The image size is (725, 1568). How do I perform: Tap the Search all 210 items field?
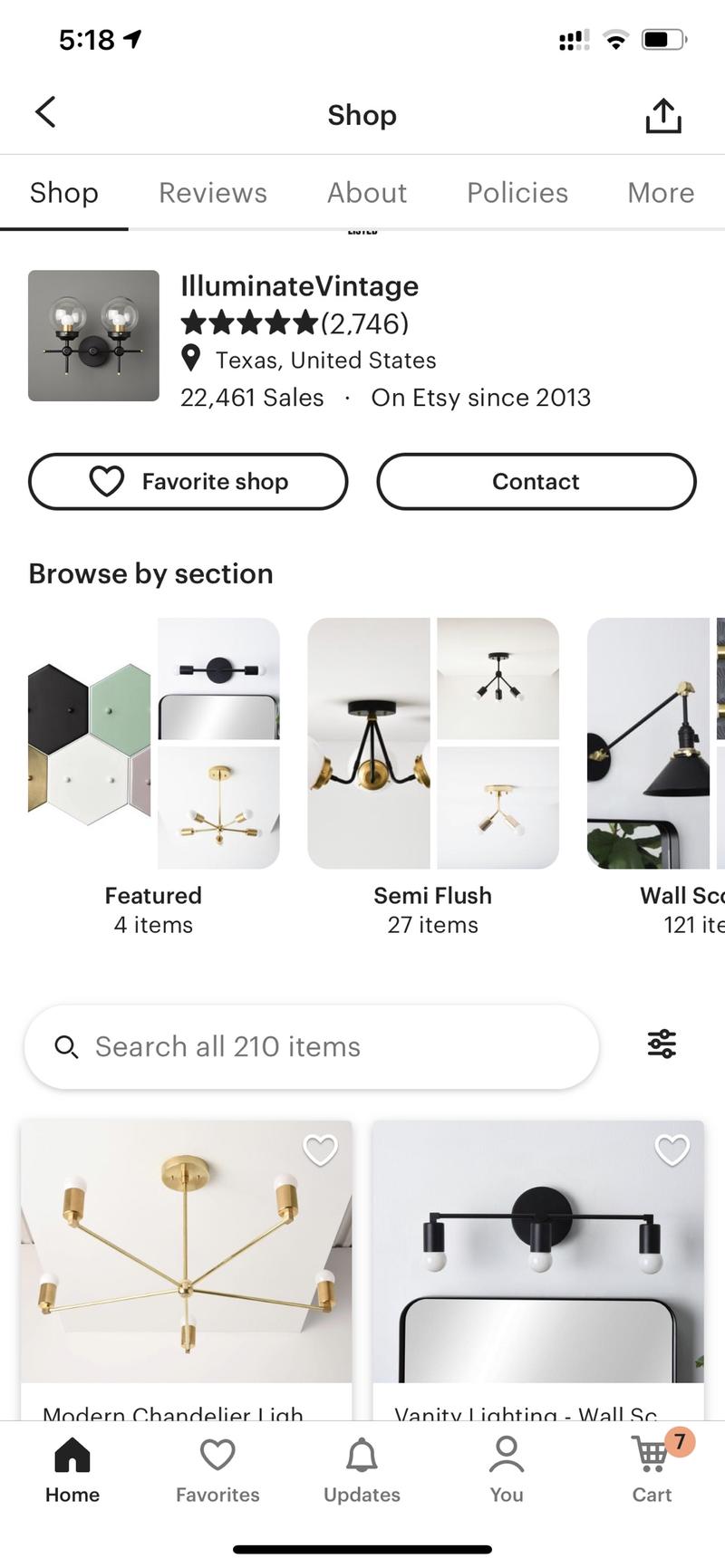(272, 1046)
